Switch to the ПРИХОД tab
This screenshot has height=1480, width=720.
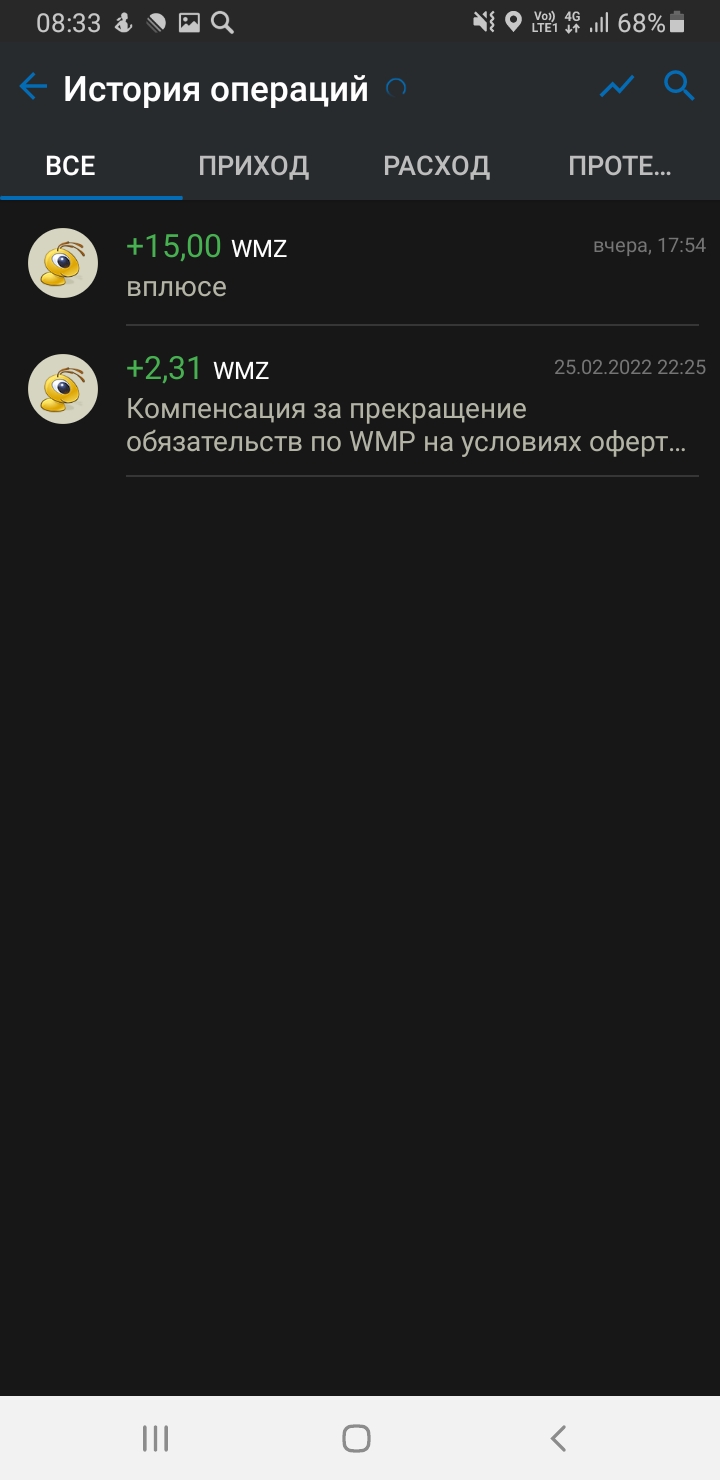pos(253,166)
